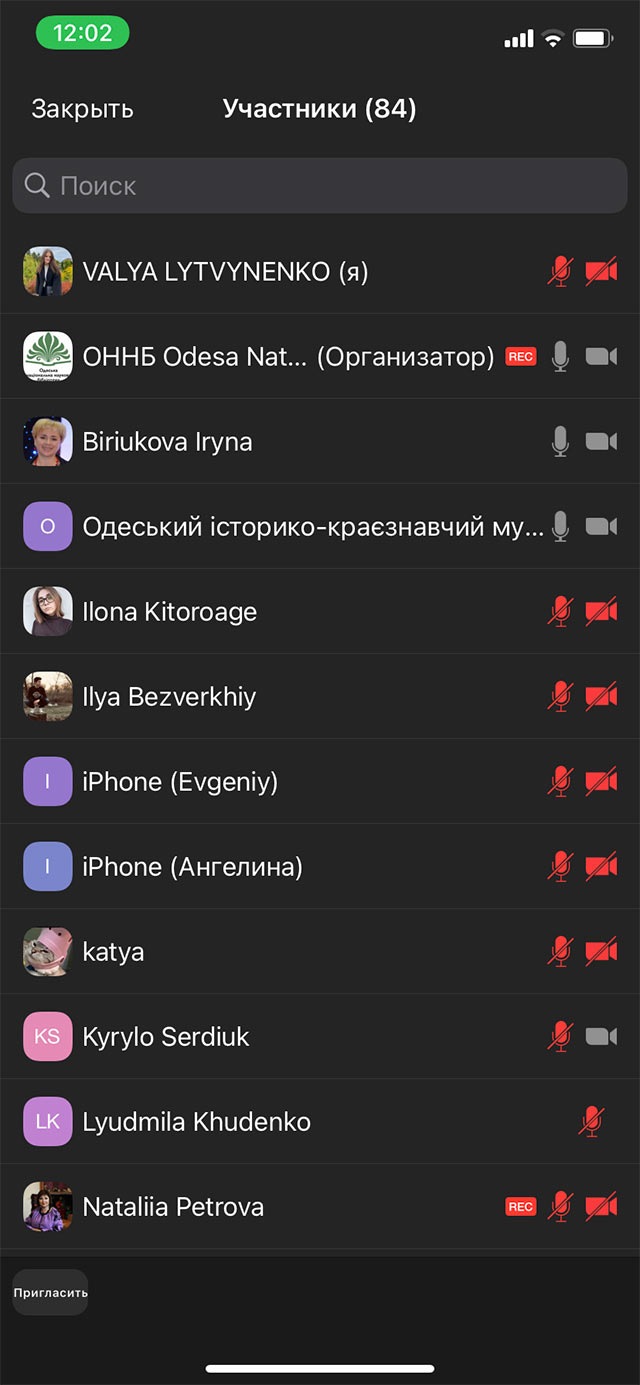This screenshot has height=1385, width=640.
Task: Open Ilona Kitoroage participant options
Action: tap(170, 611)
